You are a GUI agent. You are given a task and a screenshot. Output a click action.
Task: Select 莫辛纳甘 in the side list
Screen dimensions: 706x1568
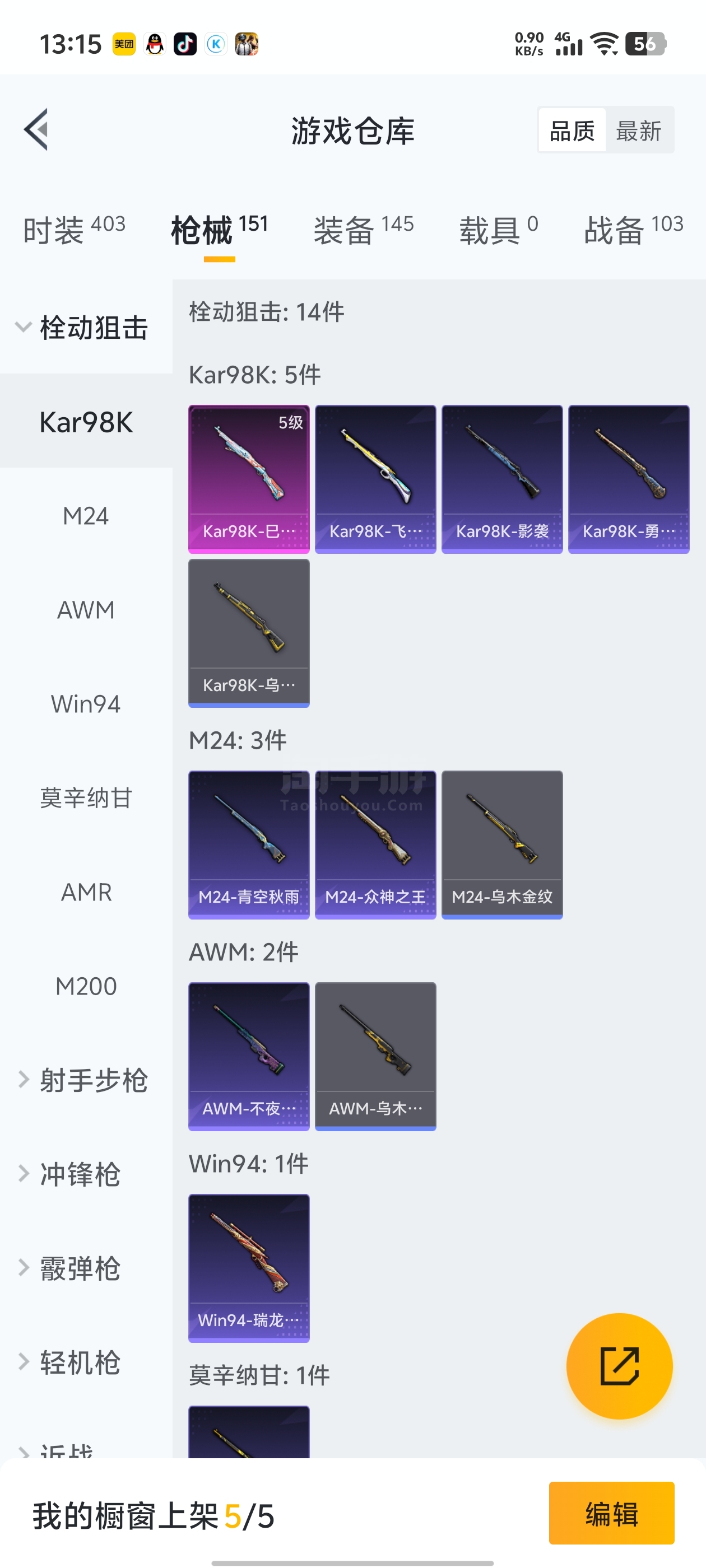pos(86,798)
